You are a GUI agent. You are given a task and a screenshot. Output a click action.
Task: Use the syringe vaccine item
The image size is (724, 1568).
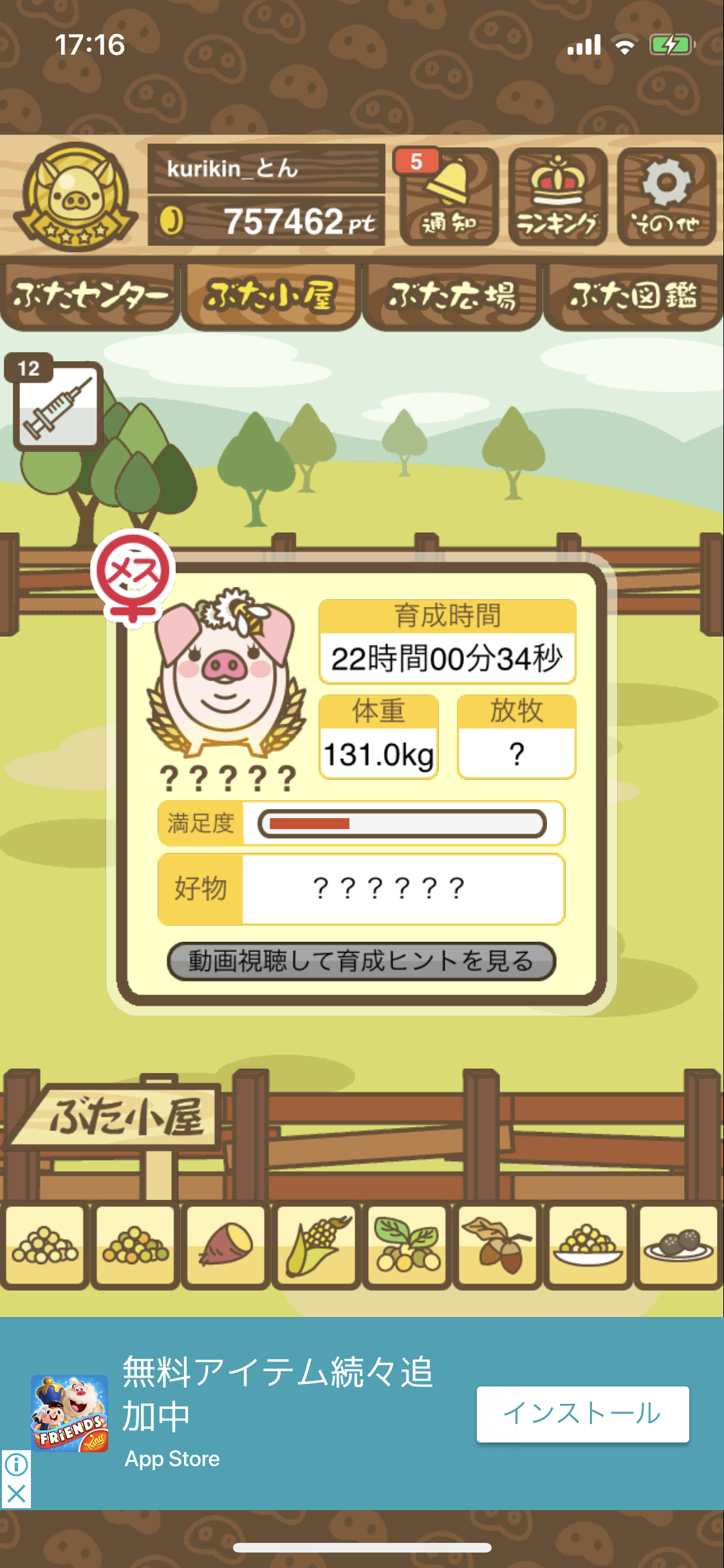[58, 407]
